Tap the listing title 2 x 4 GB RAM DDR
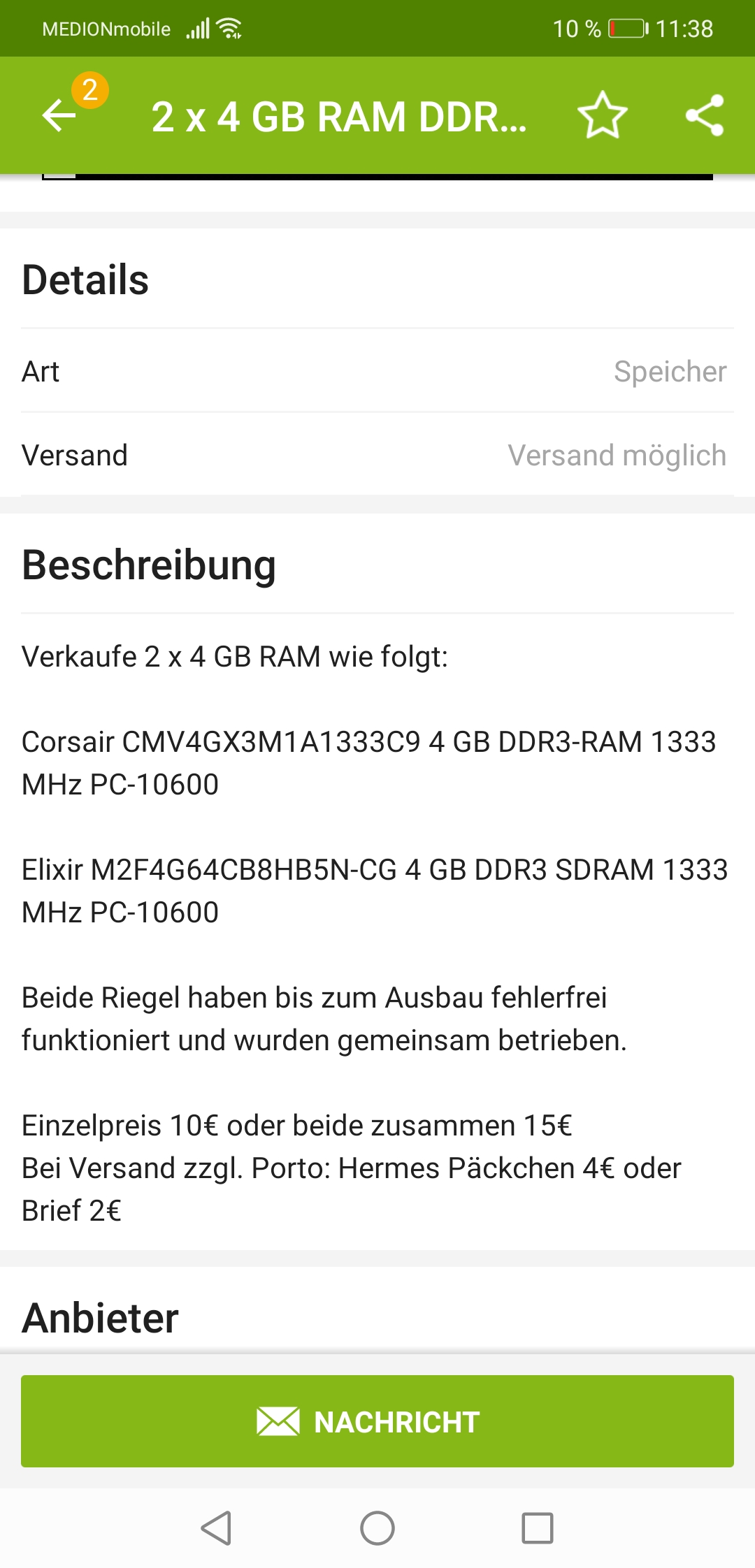 tap(340, 116)
